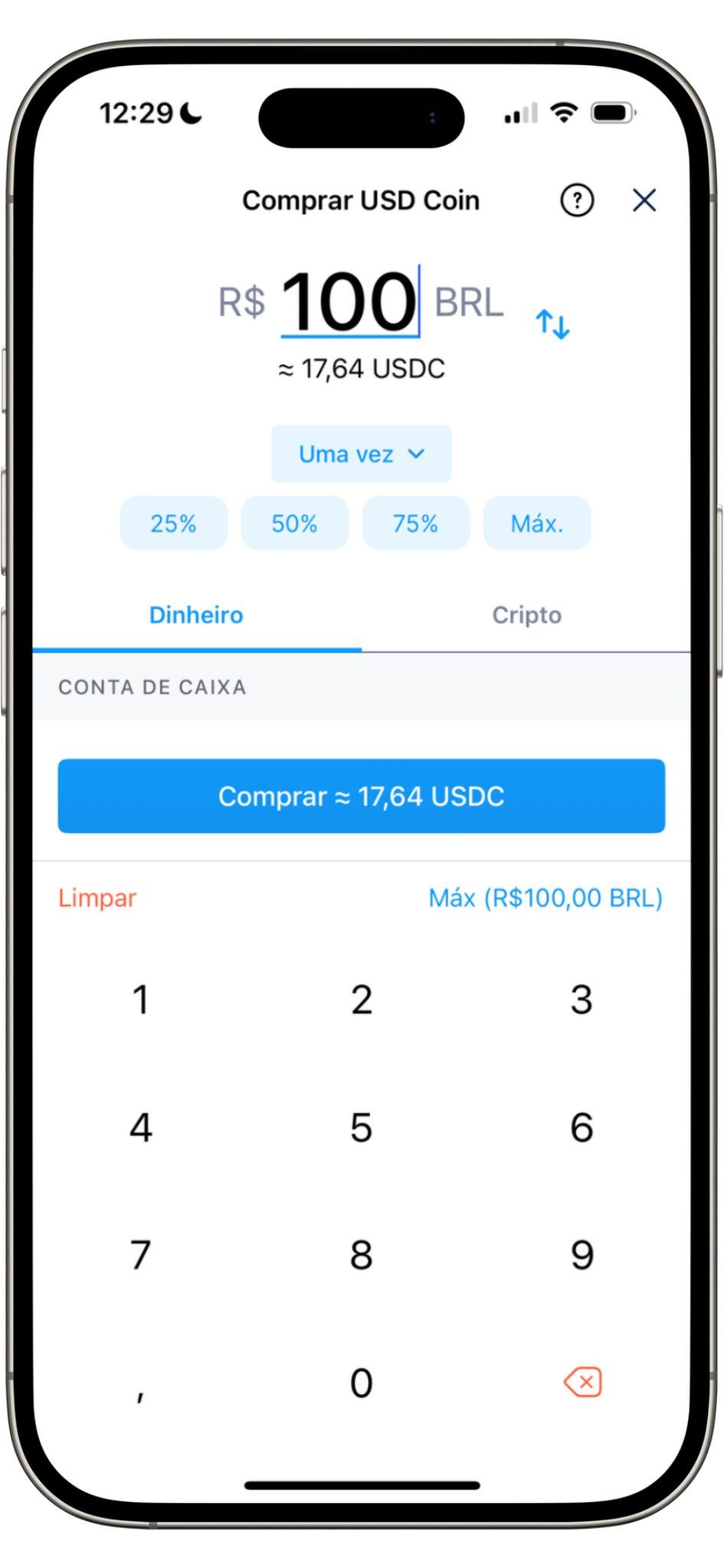Set maximum via Máx (R$100,00 BRL)
The width and height of the screenshot is (724, 1568).
(545, 897)
